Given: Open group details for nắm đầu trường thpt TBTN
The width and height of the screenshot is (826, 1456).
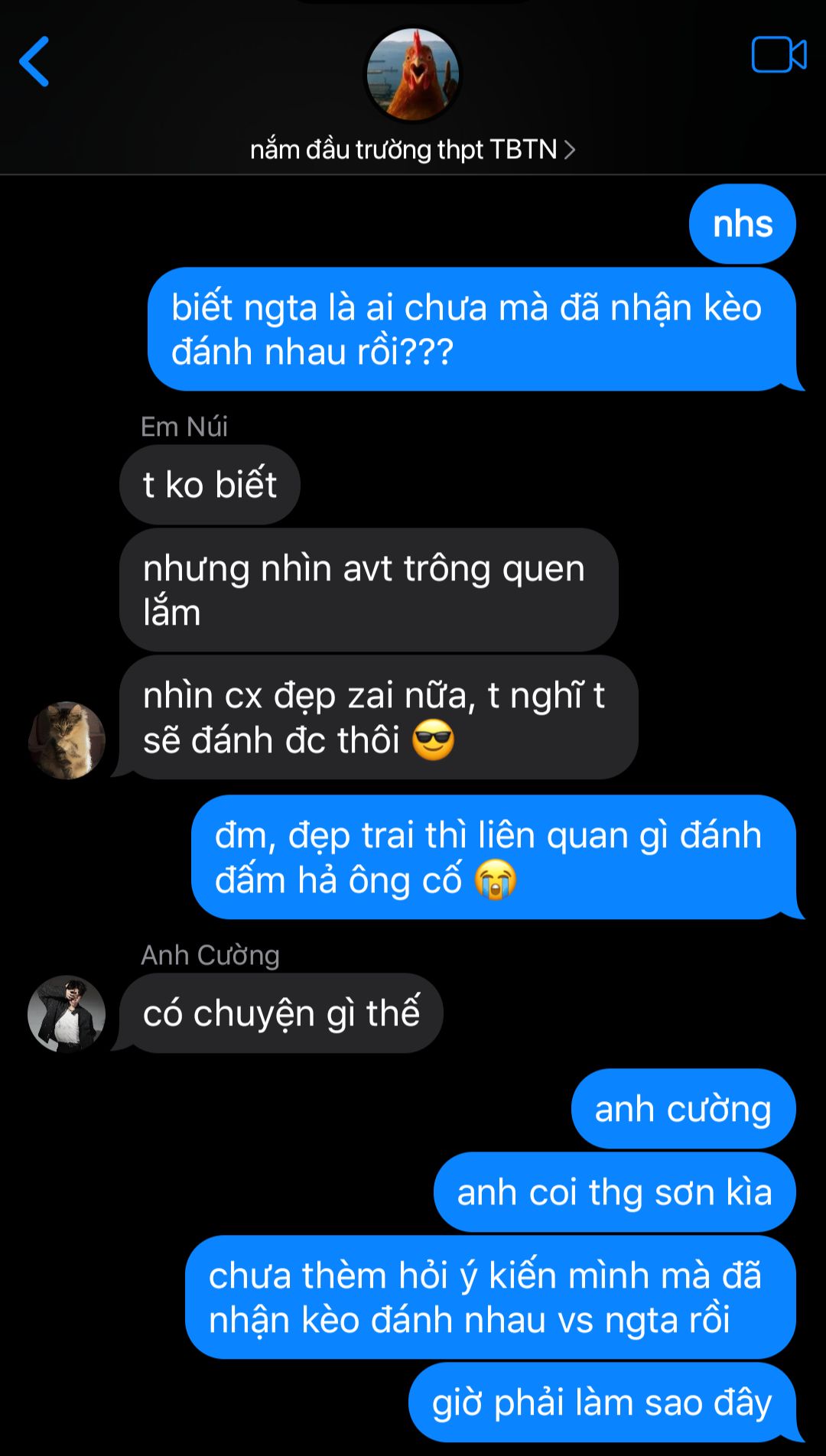Looking at the screenshot, I should coord(412,149).
